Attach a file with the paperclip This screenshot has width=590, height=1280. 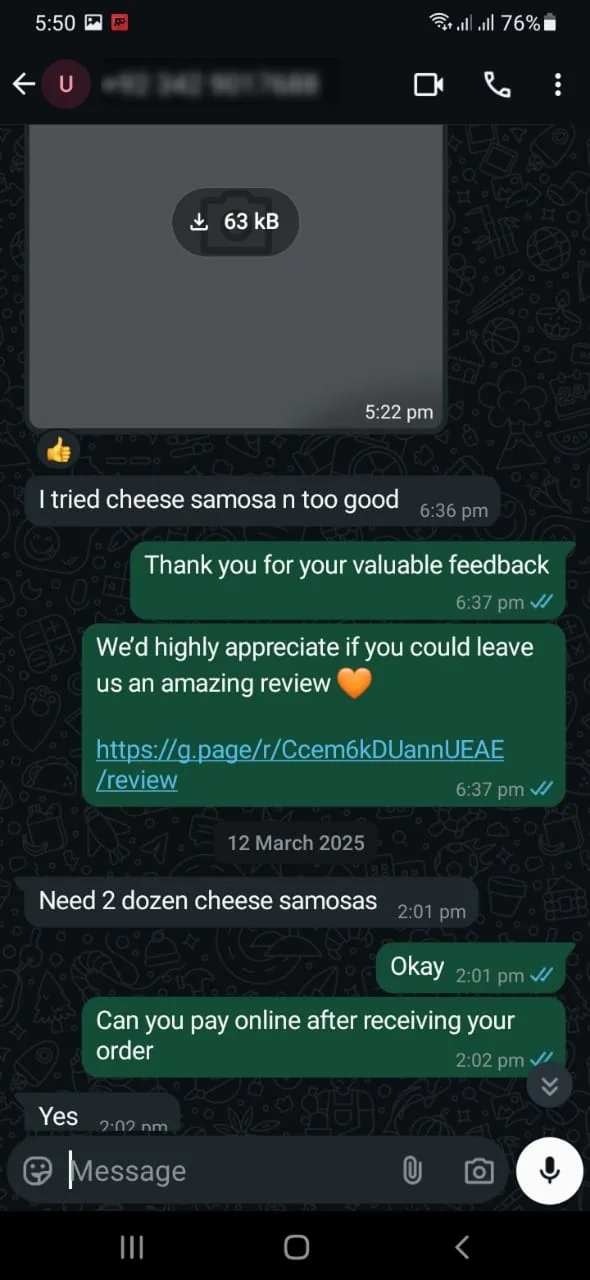coord(412,1171)
